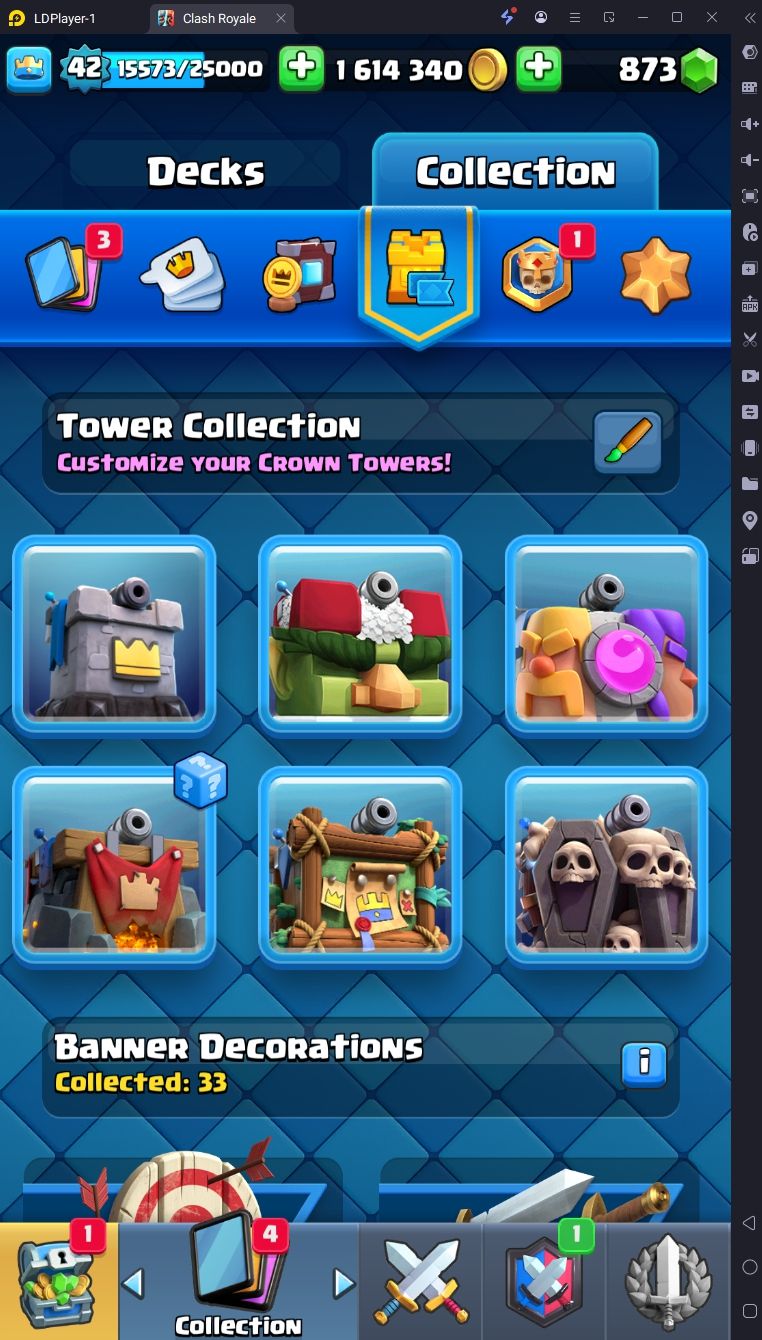Open the clan shield tab

tap(544, 1282)
